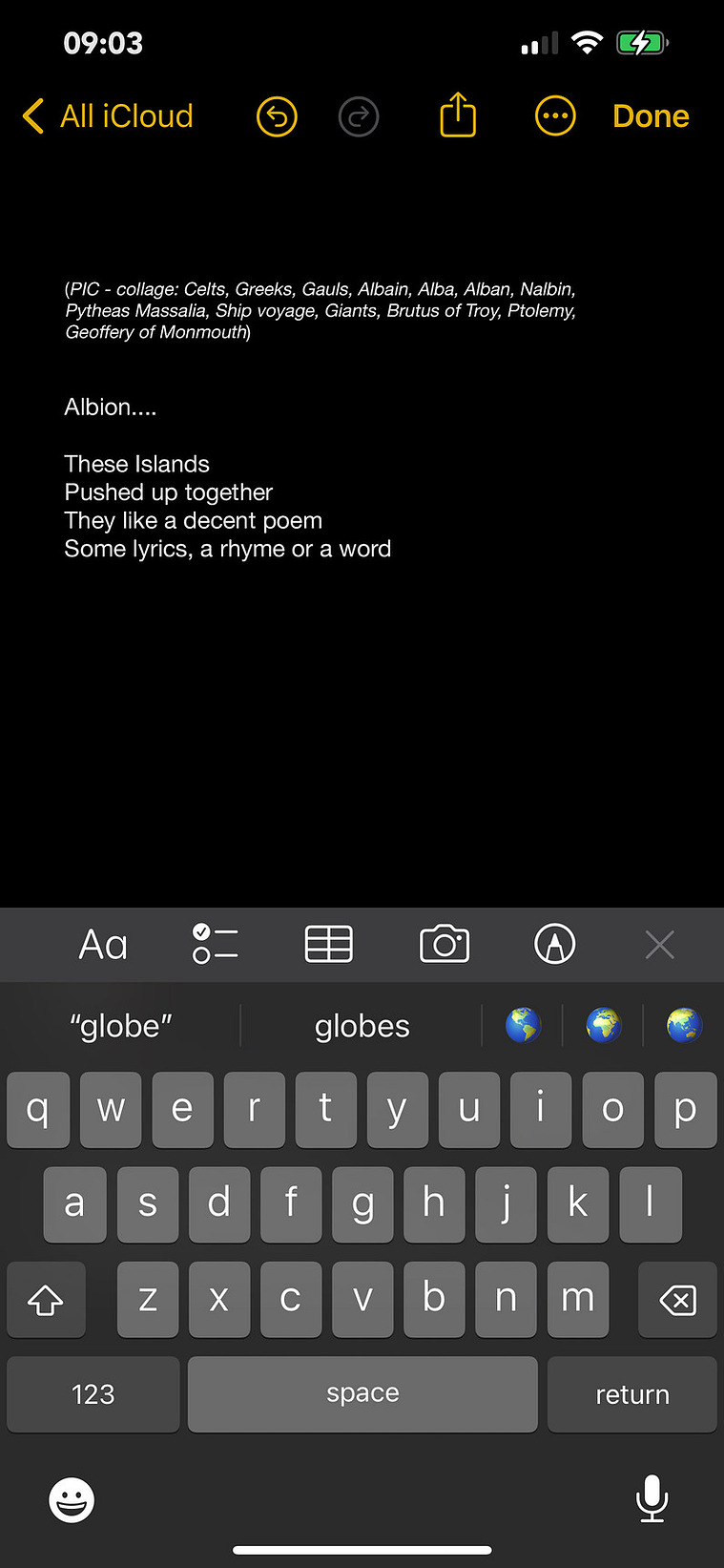Image resolution: width=724 pixels, height=1568 pixels.
Task: Open the Aa text format options
Action: tap(103, 945)
